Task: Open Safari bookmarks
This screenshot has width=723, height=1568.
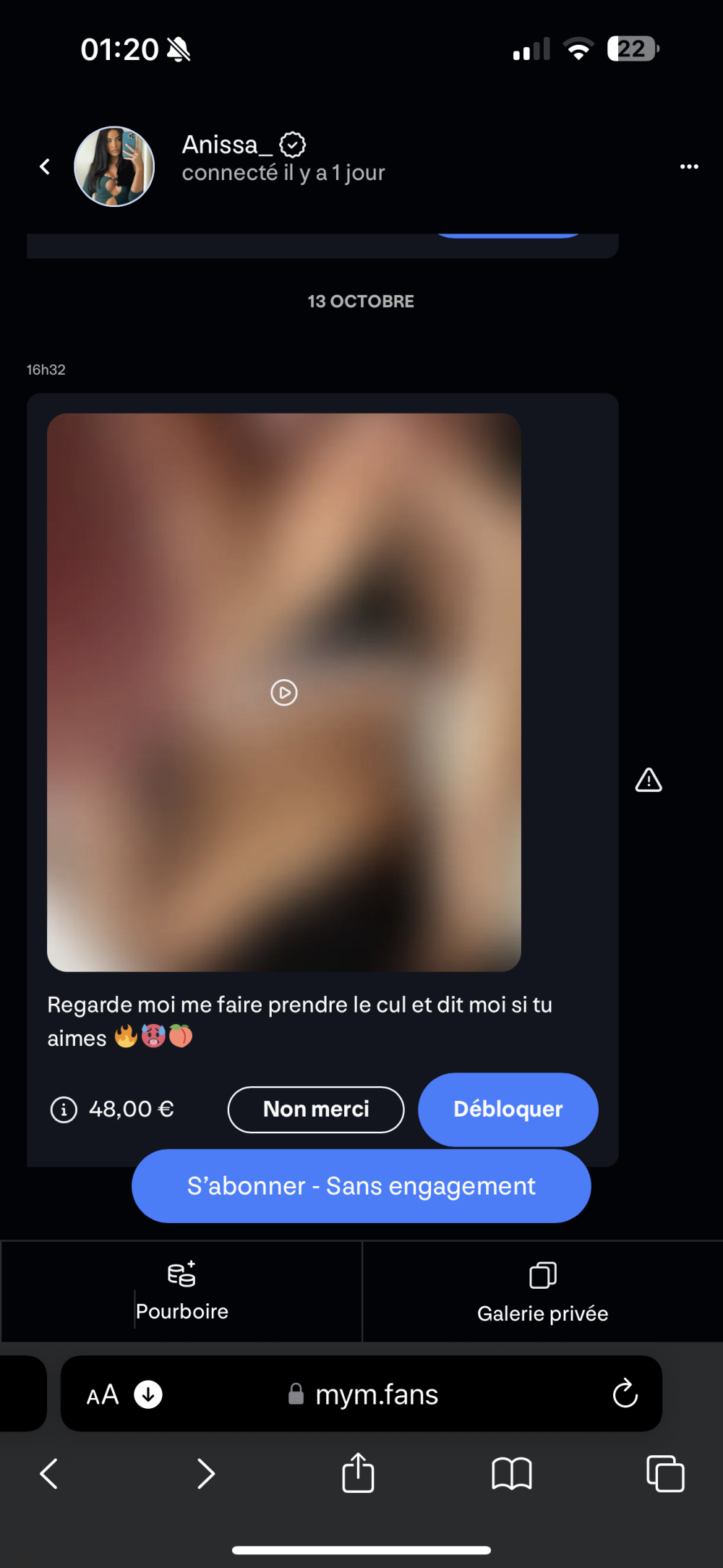Action: pos(511,1473)
